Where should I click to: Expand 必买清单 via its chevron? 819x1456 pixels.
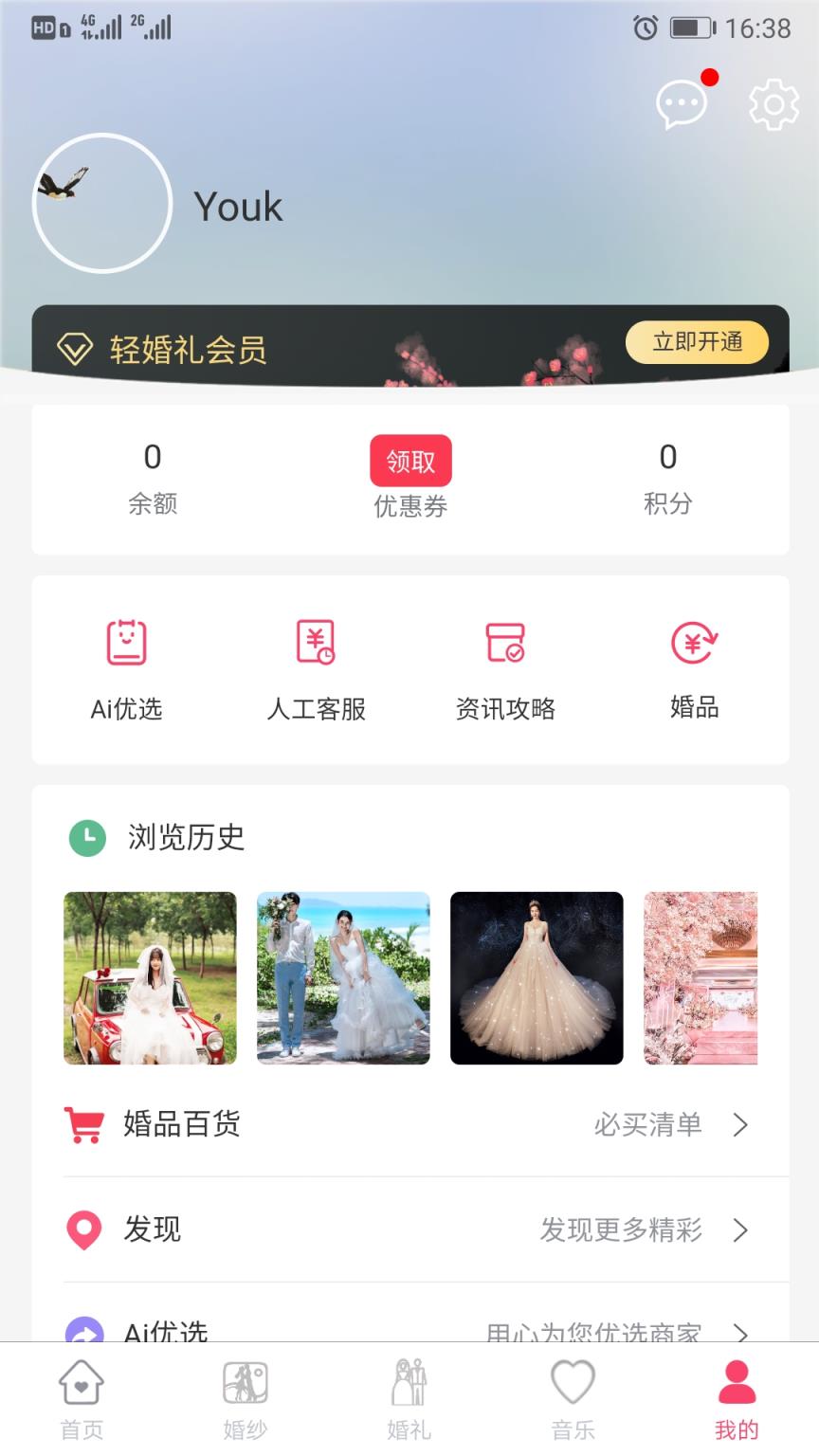pos(741,1125)
